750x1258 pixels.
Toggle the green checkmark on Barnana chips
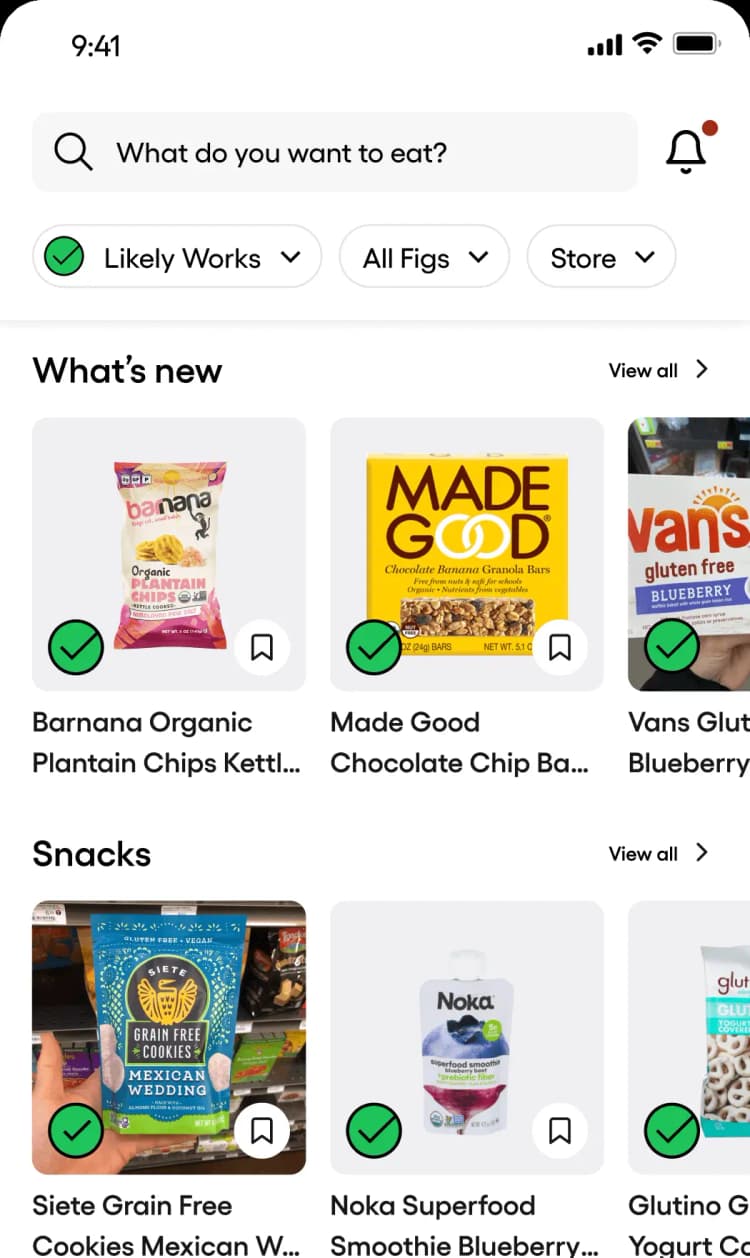point(76,647)
